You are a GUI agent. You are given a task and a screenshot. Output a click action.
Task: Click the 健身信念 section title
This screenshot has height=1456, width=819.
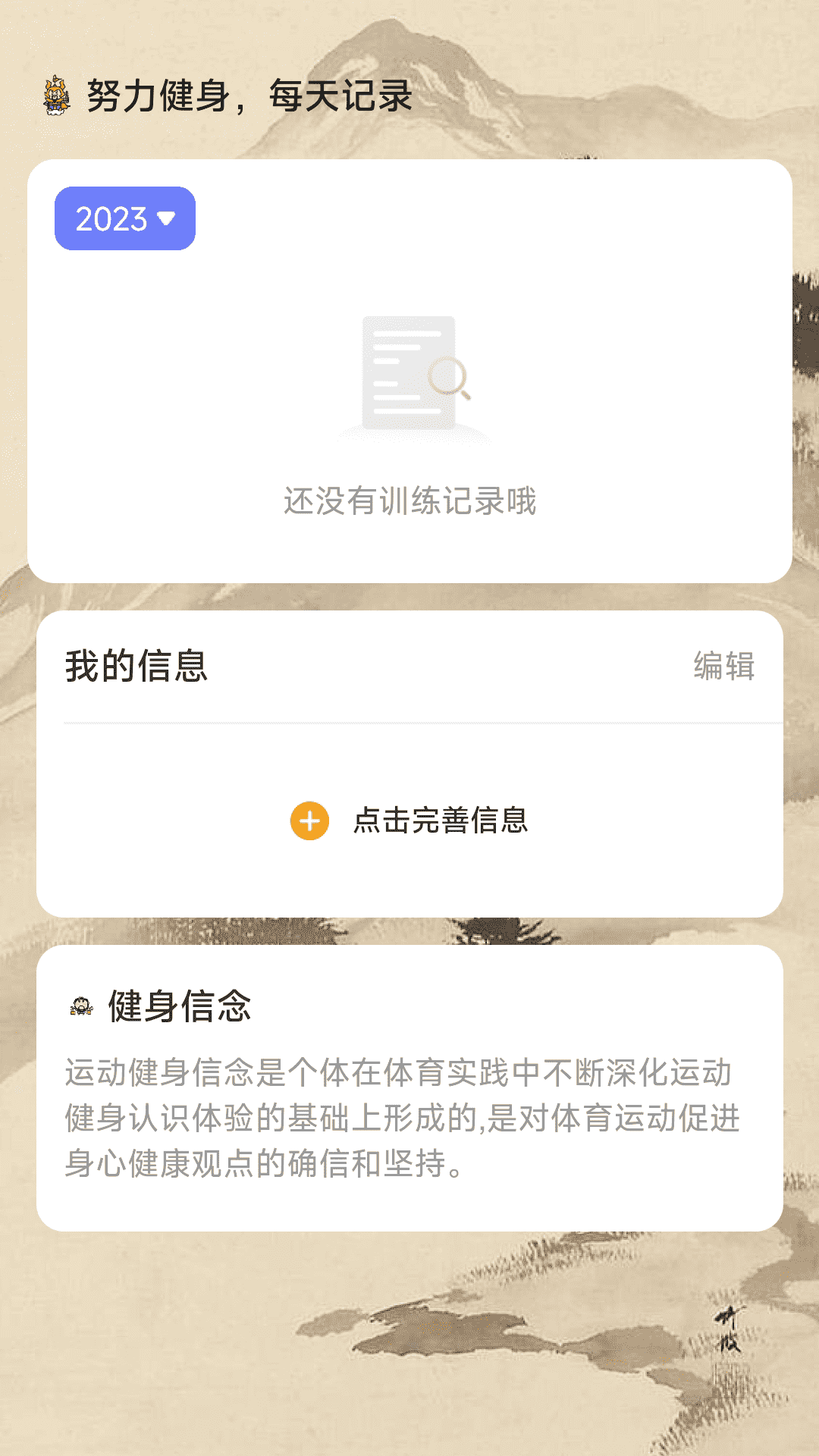[x=180, y=1003]
